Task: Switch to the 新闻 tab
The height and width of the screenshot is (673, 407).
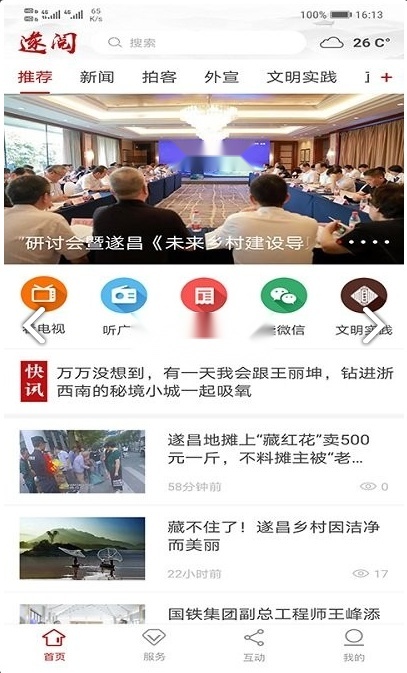Action: 97,77
